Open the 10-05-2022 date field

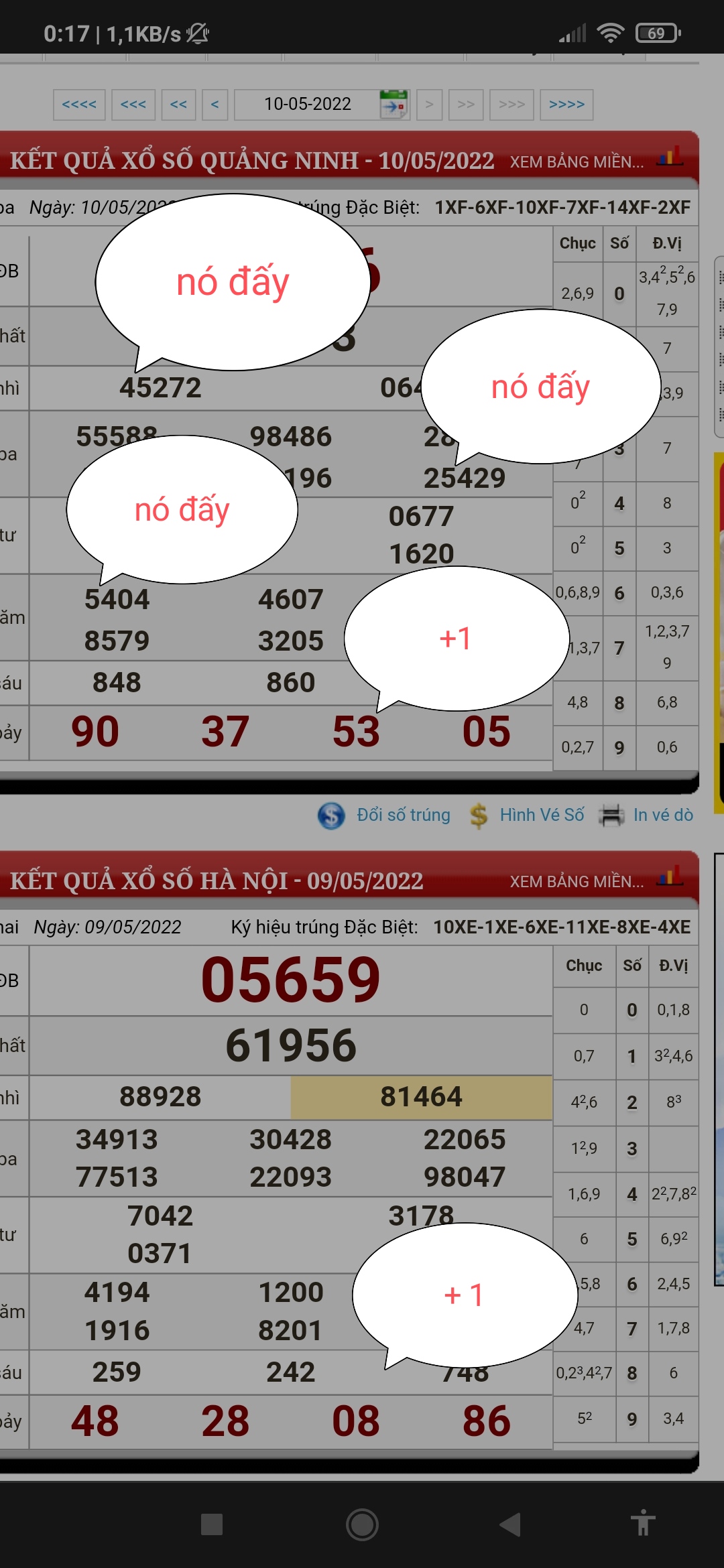tap(307, 105)
